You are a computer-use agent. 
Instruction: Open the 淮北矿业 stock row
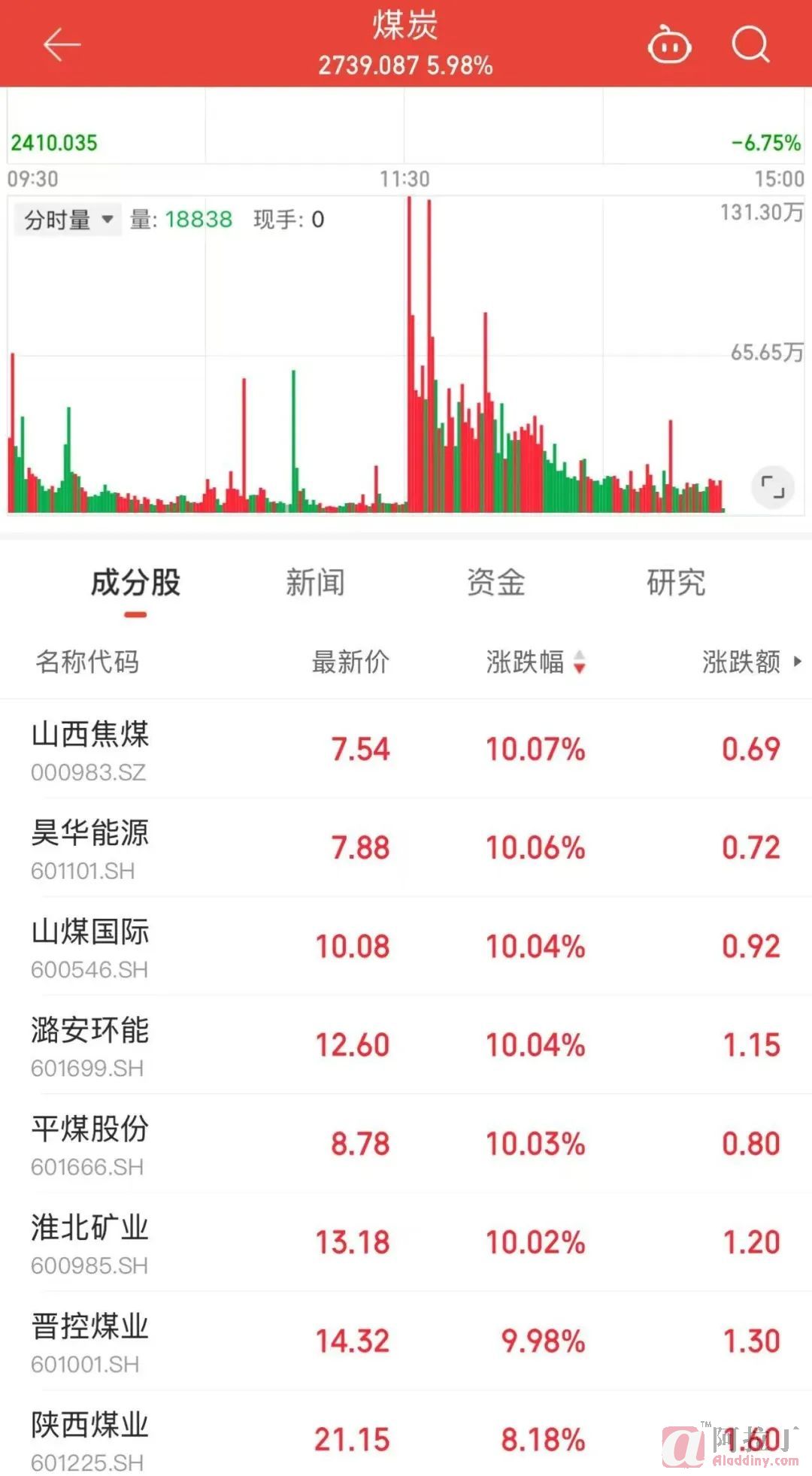pyautogui.click(x=406, y=1242)
